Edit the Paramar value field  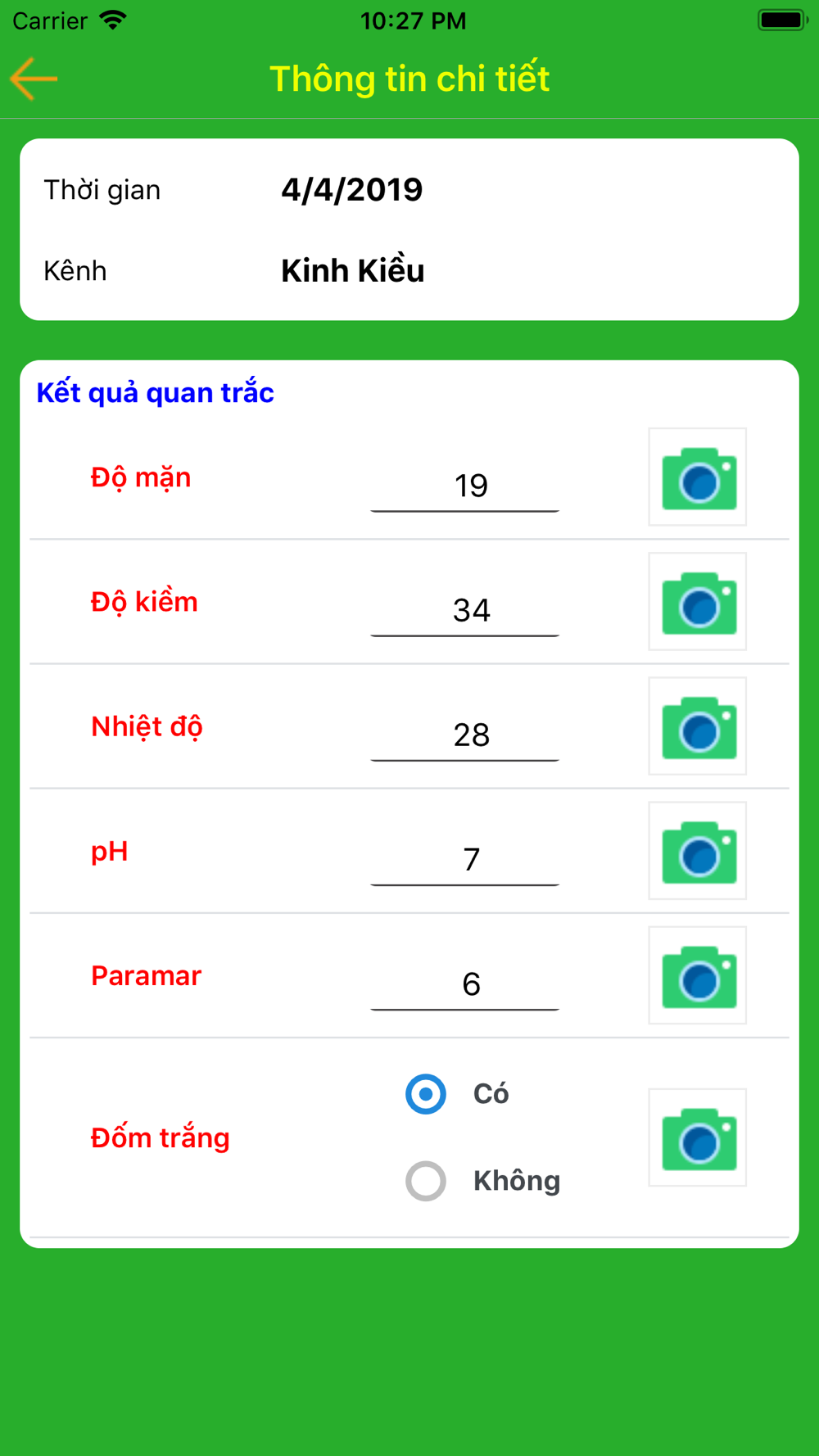(464, 984)
